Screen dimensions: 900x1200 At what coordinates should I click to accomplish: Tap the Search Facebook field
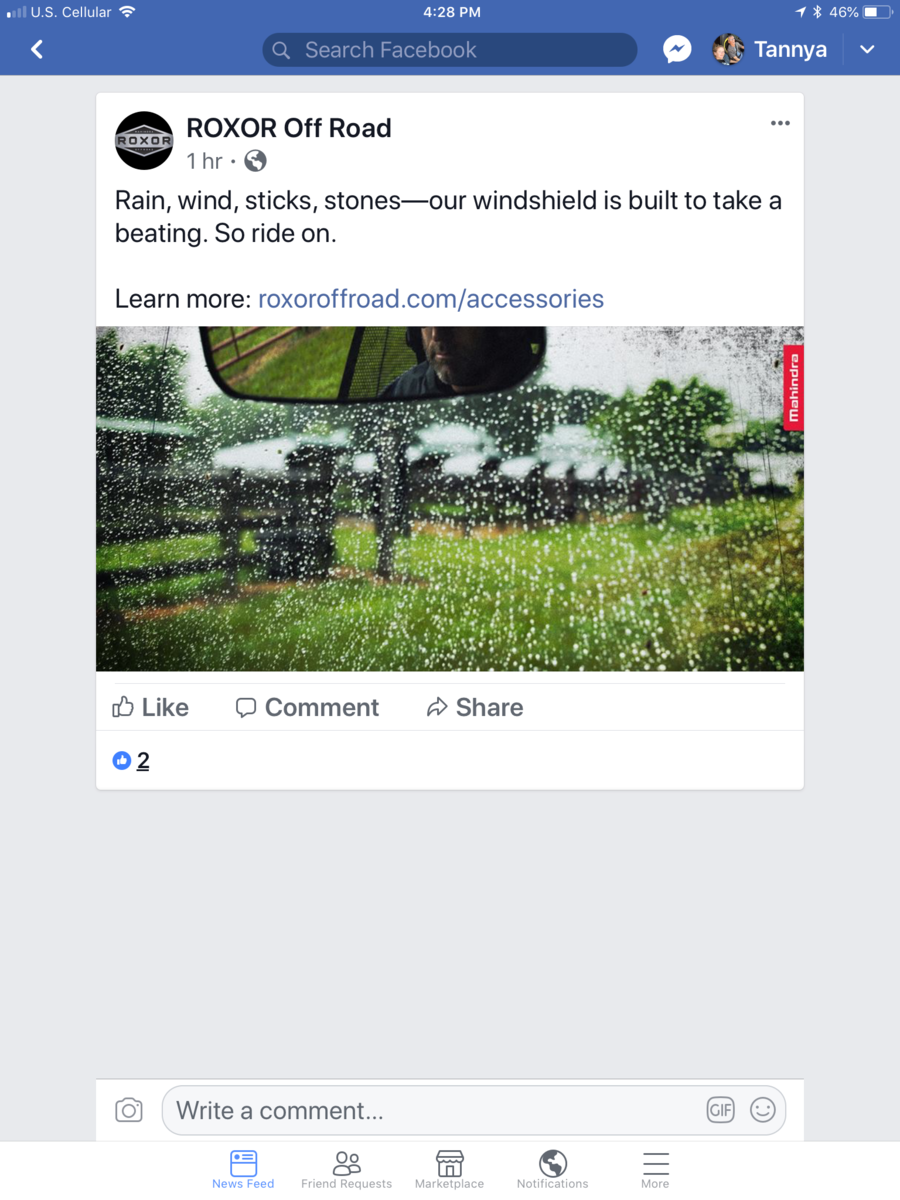tap(450, 50)
